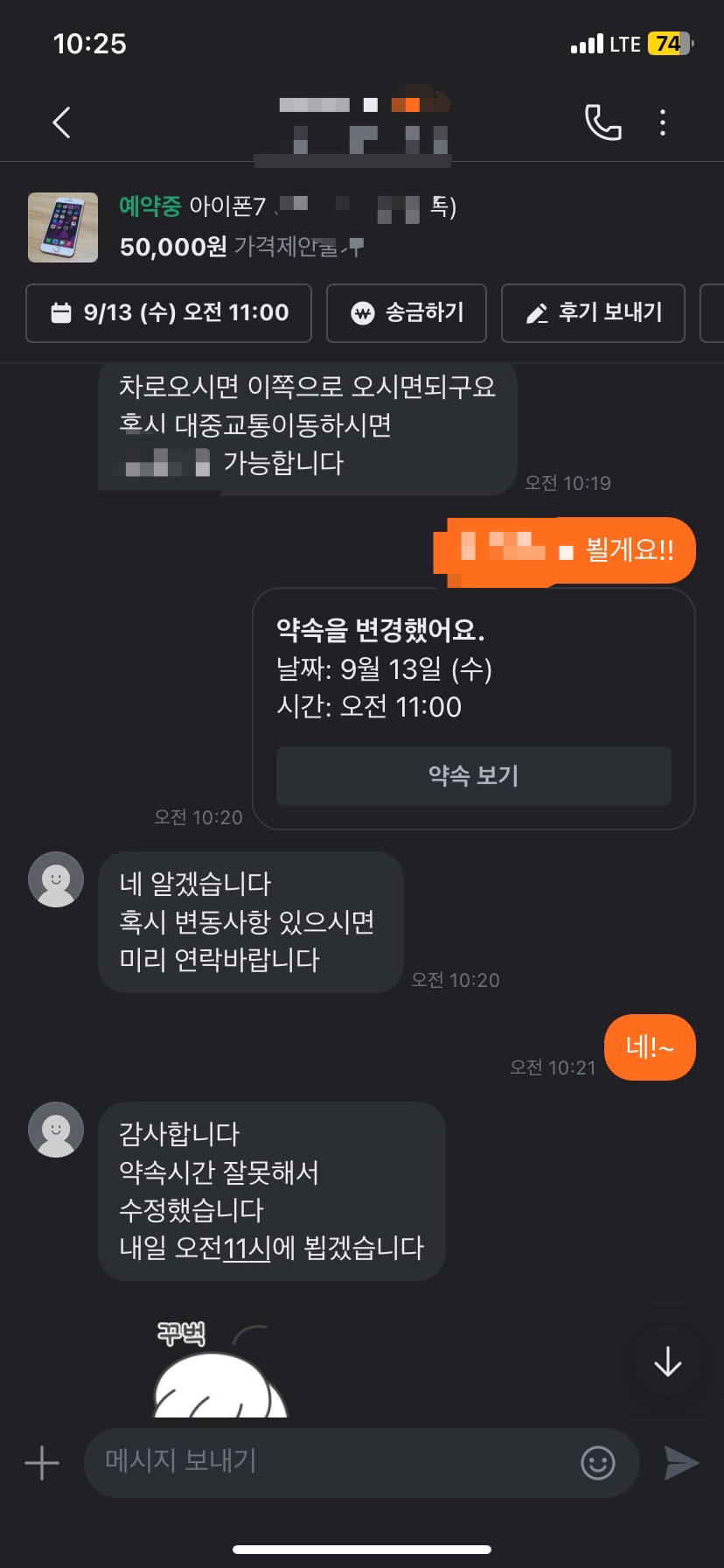Open the 9/13 오전 11:00 appointment button
The width and height of the screenshot is (724, 1568).
(169, 312)
